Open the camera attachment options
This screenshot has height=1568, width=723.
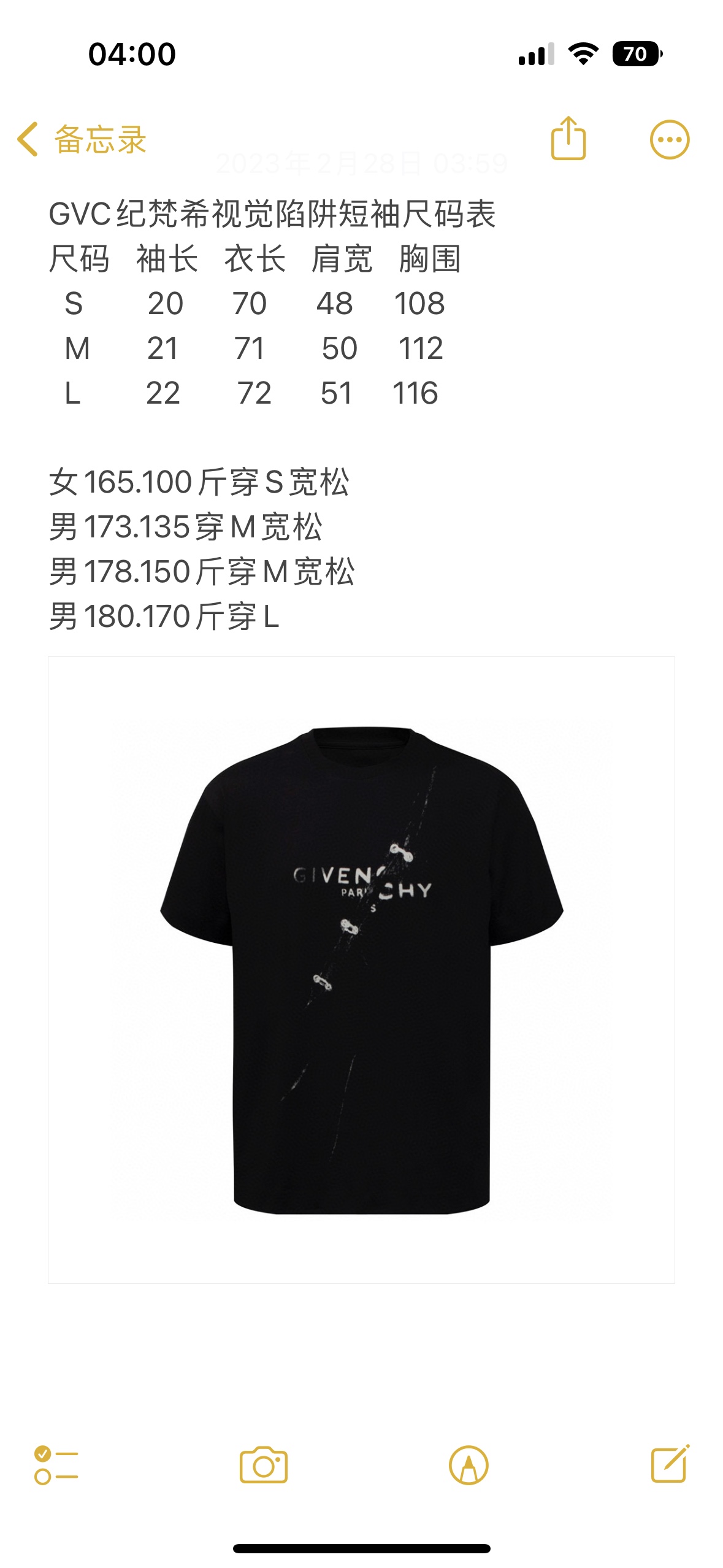tap(263, 1465)
